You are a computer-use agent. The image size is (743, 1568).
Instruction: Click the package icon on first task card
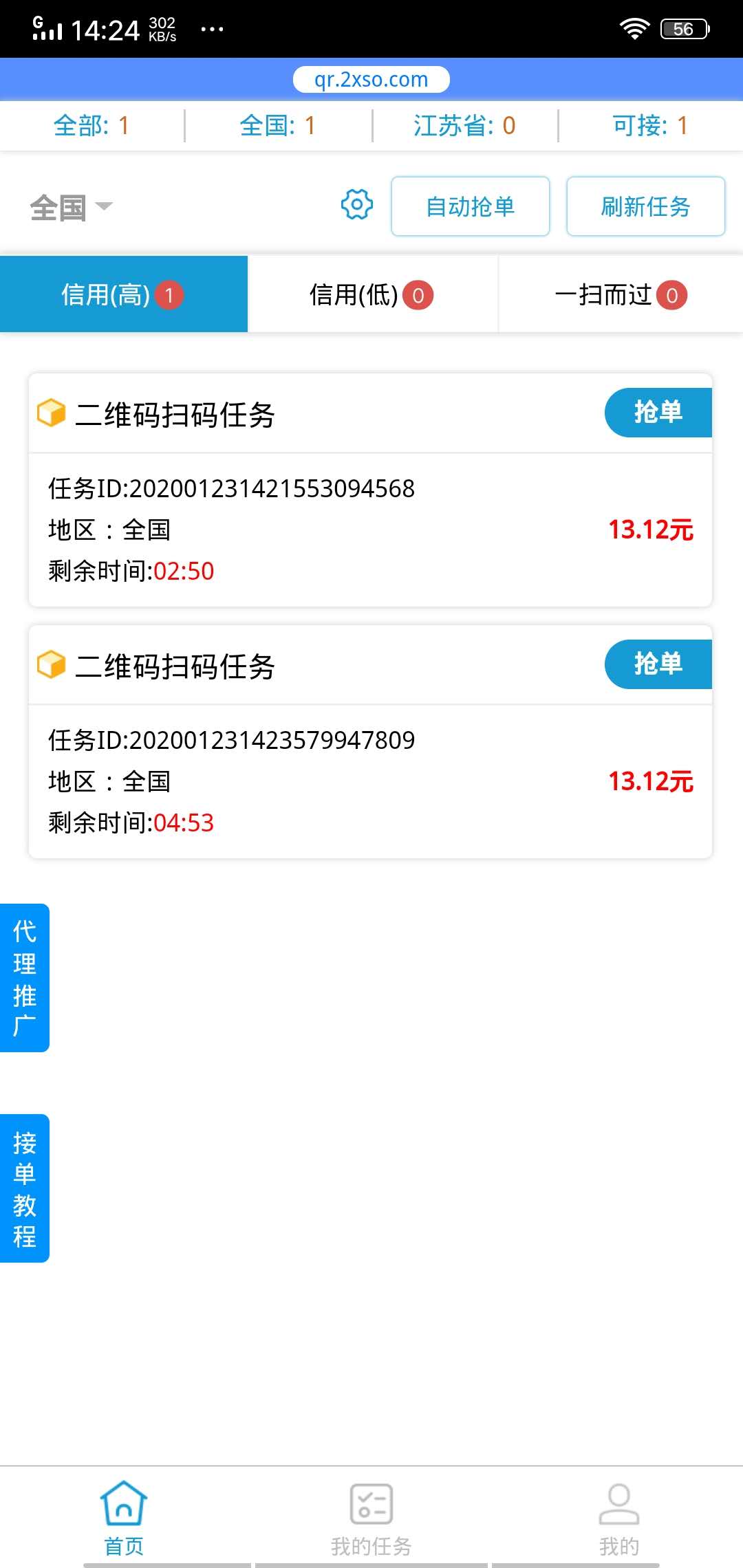coord(52,413)
